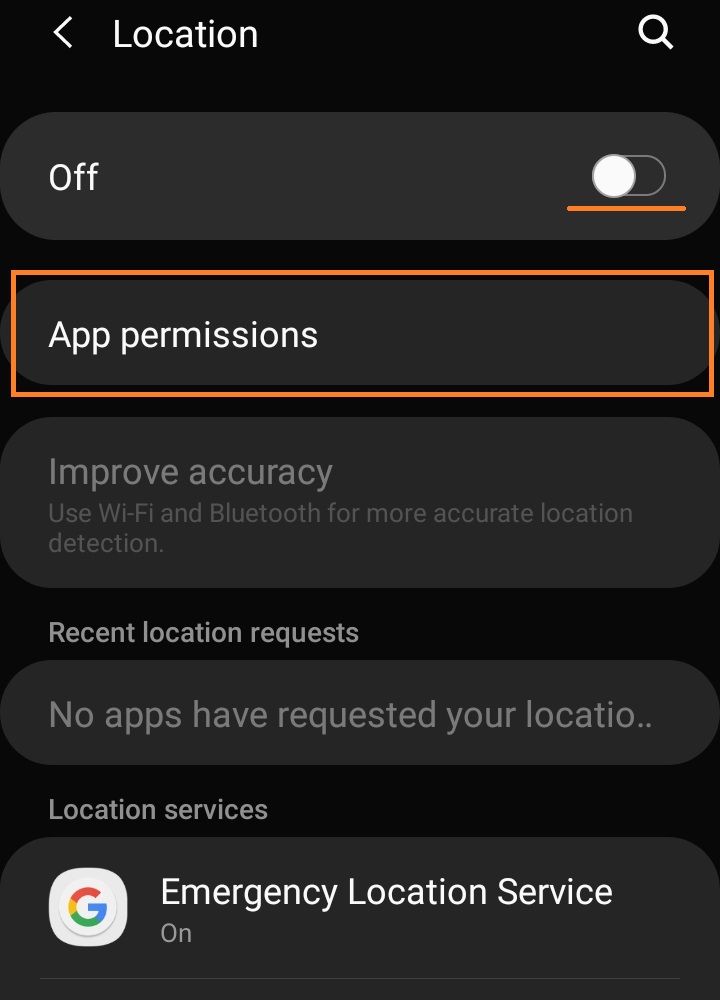Screen dimensions: 720x1000
Task: Turn on the Location toggle
Action: (x=627, y=178)
